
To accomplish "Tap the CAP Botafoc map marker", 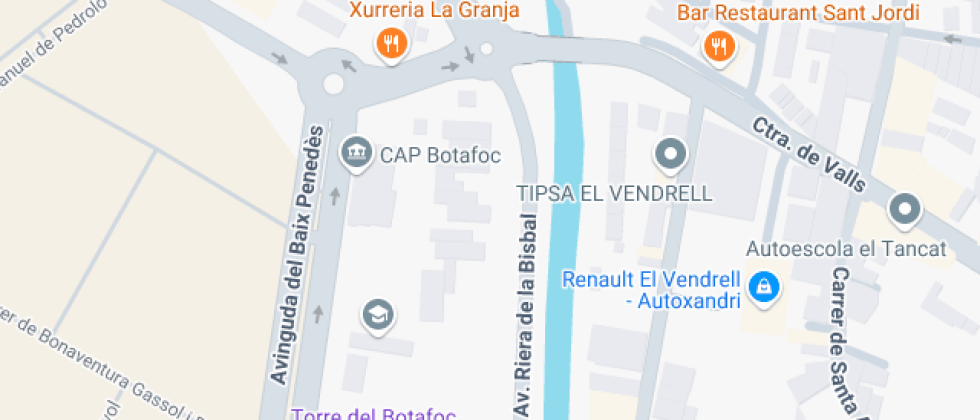I will [x=355, y=153].
